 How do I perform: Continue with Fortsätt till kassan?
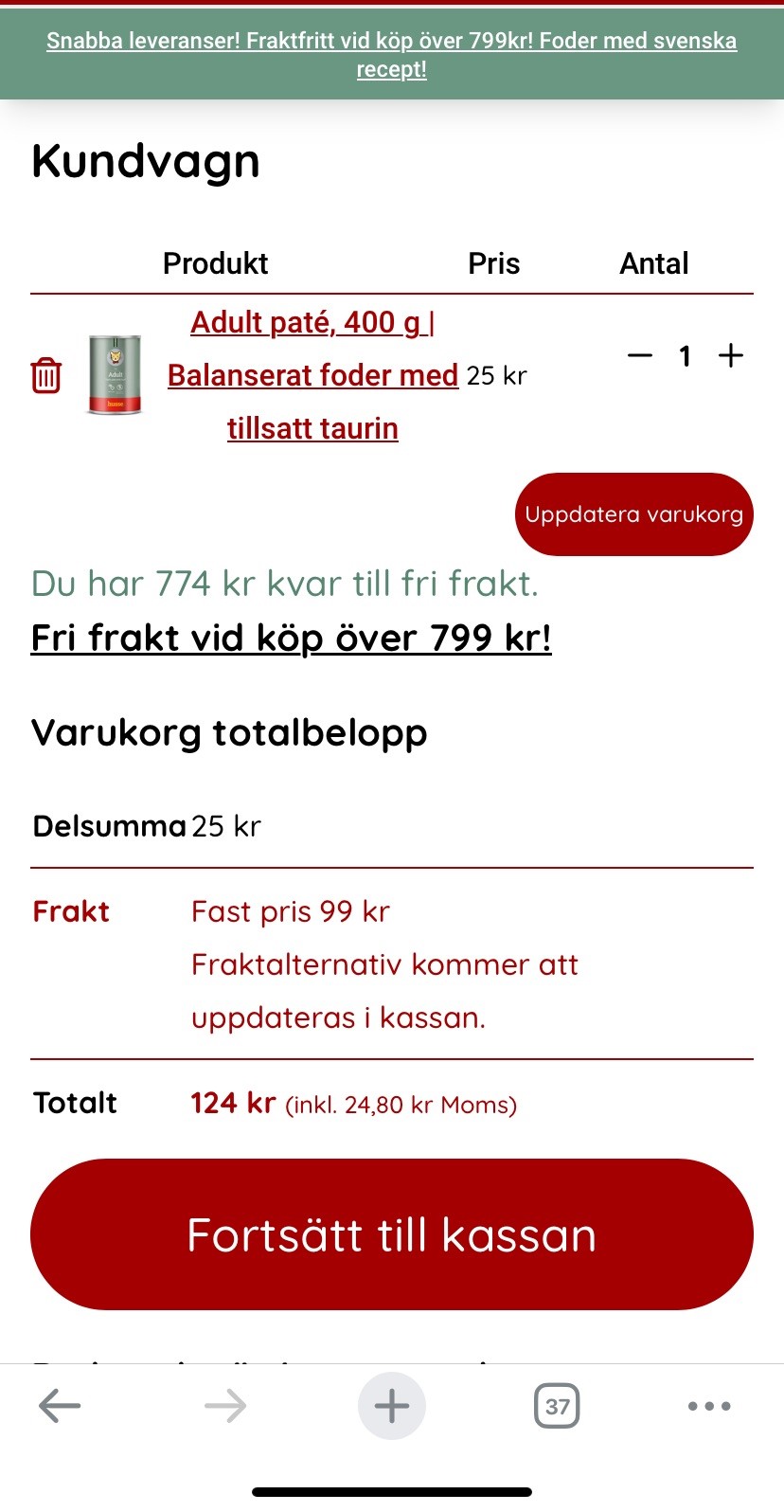pyautogui.click(x=392, y=1234)
